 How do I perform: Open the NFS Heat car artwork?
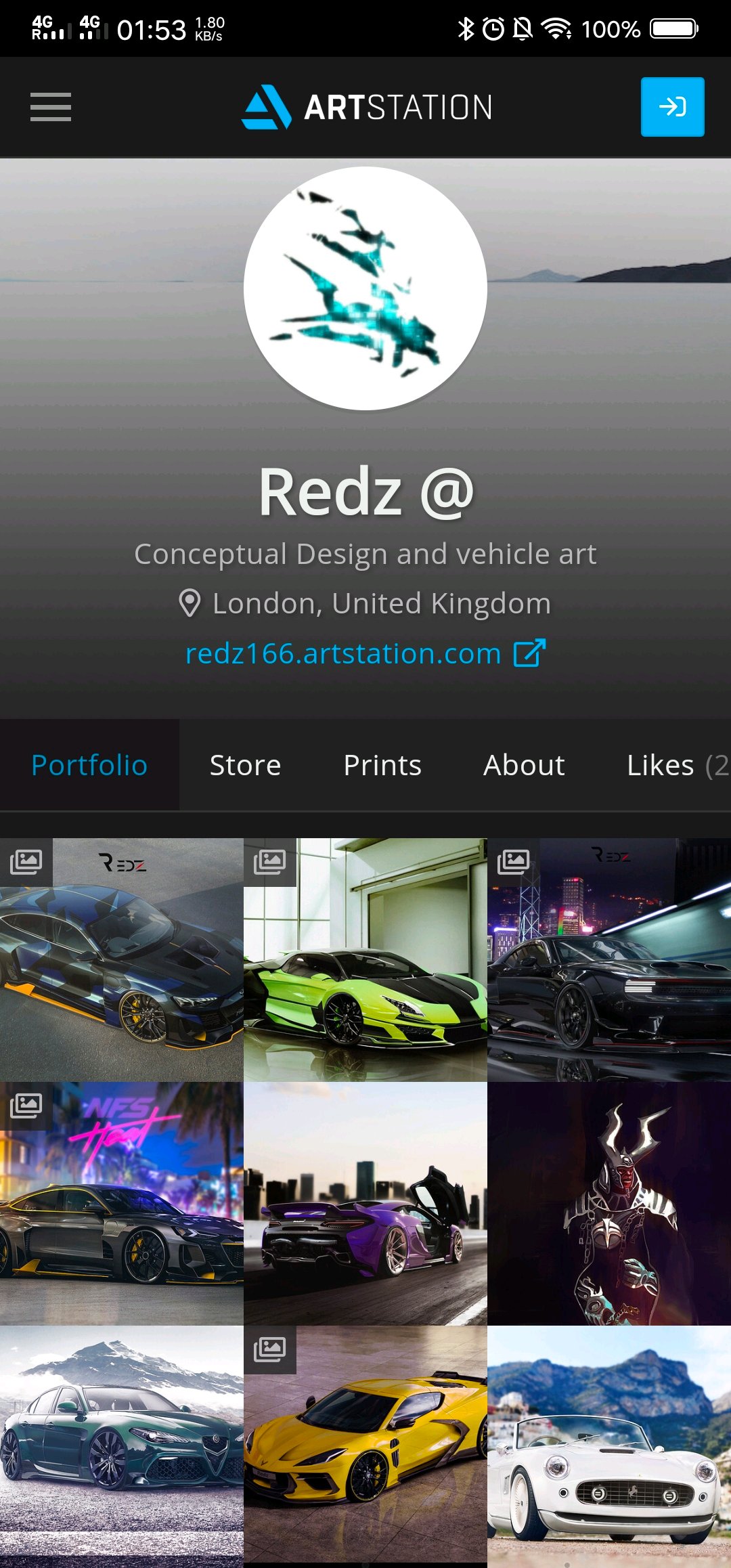tap(122, 1204)
